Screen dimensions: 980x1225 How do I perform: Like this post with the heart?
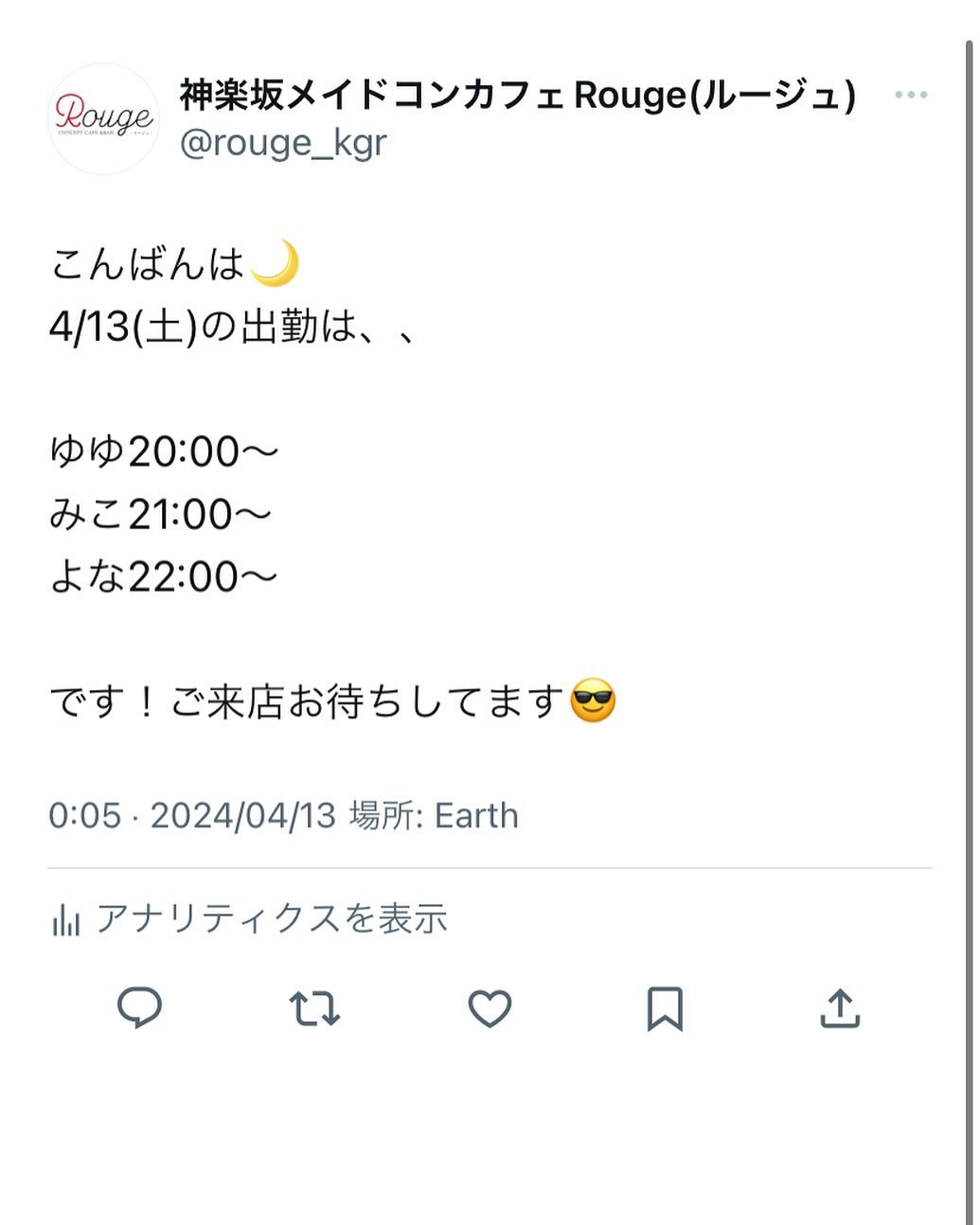click(x=490, y=1008)
